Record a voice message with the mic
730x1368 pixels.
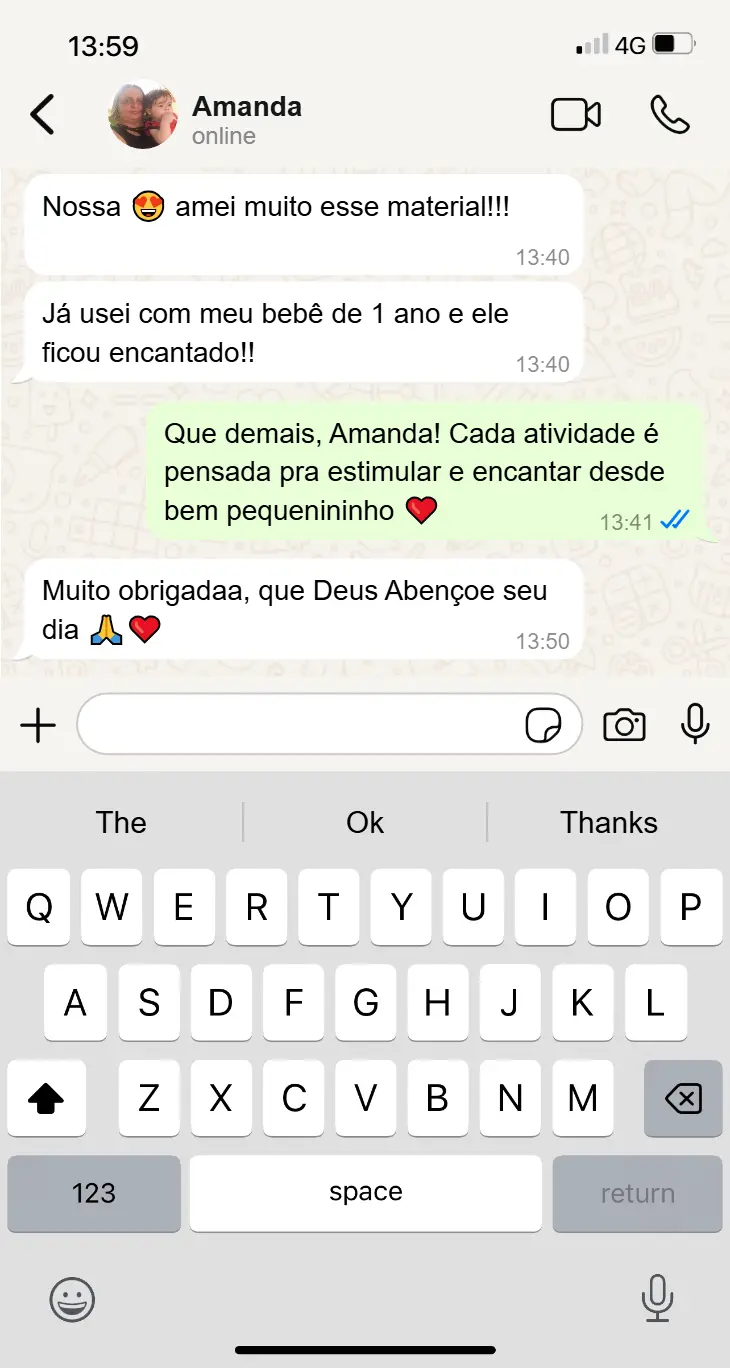coord(694,724)
